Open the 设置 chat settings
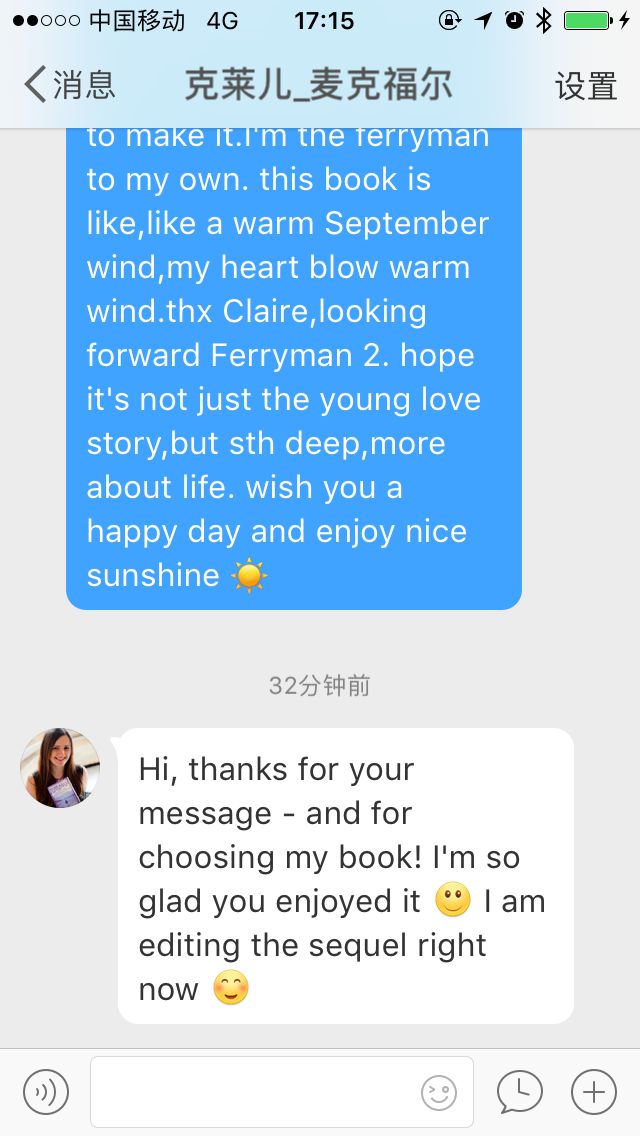Screen dimensions: 640x1136 (586, 86)
